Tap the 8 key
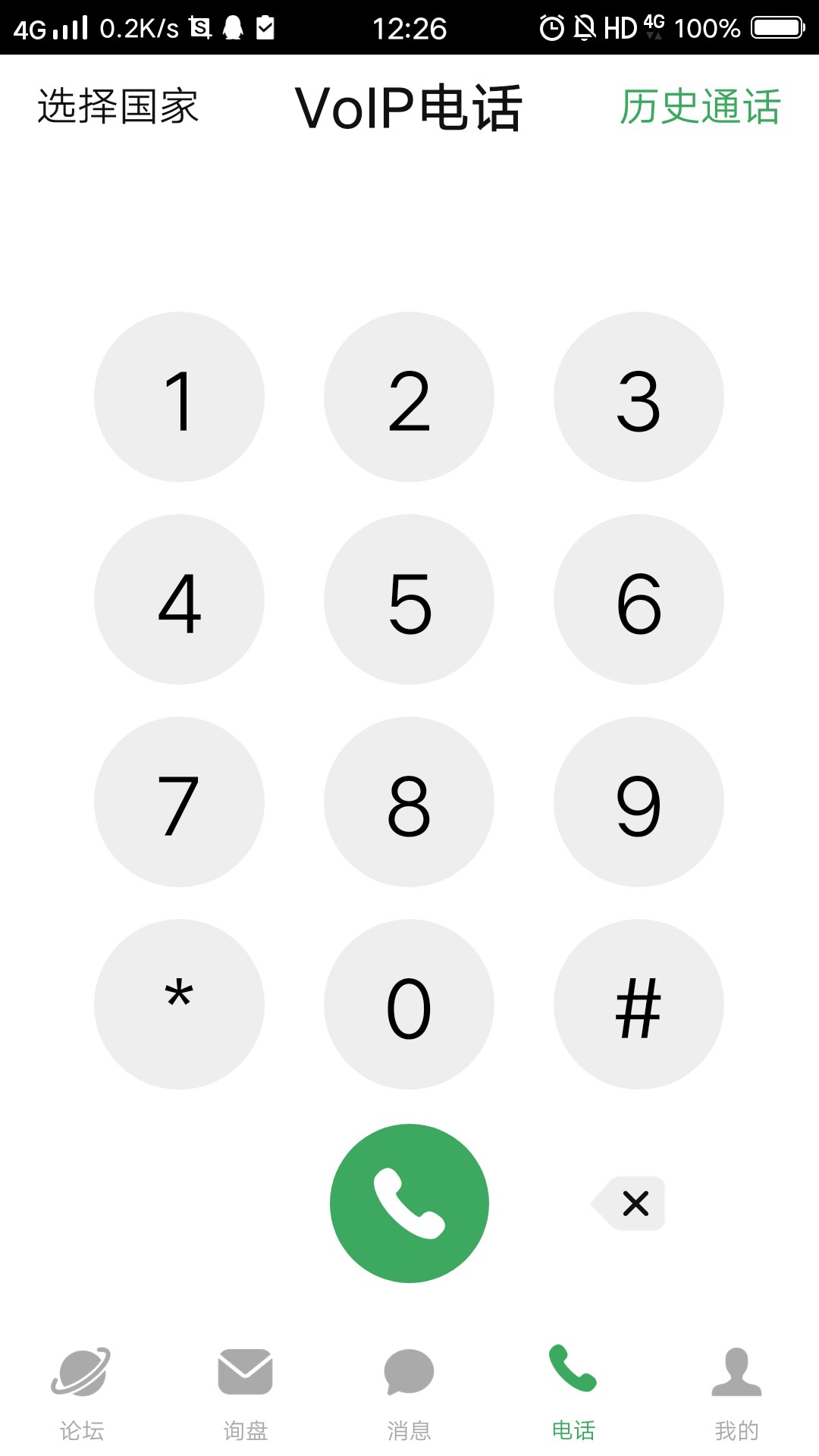The height and width of the screenshot is (1456, 819). point(409,802)
